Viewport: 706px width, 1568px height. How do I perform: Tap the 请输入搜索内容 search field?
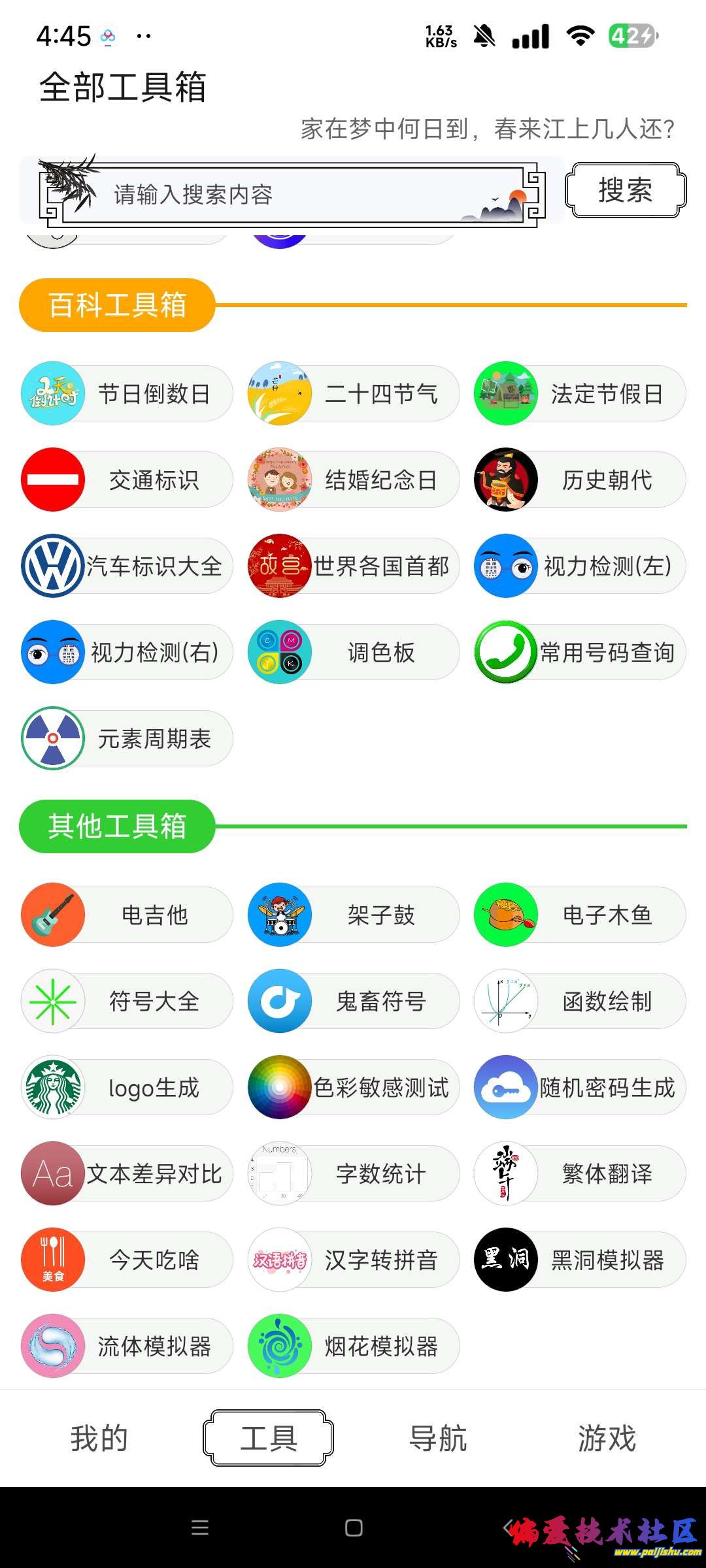point(288,194)
